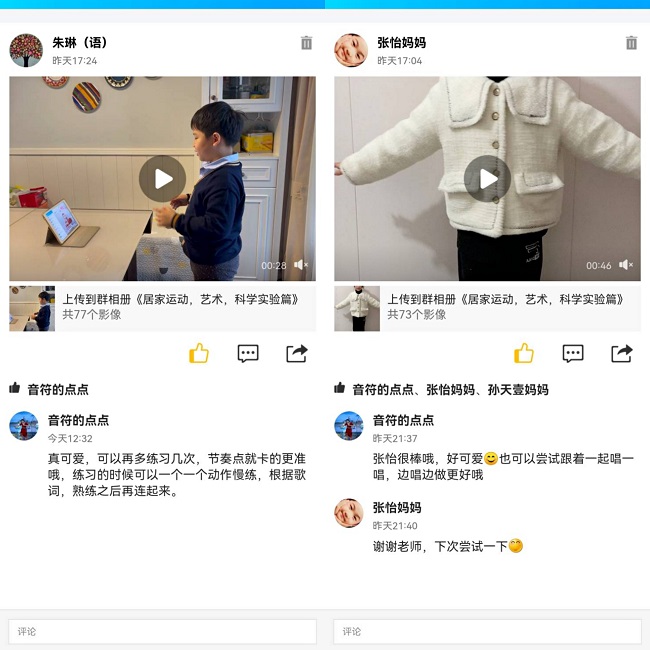Delete 张怡妈妈's post with trash icon
This screenshot has width=650, height=650.
[x=631, y=43]
